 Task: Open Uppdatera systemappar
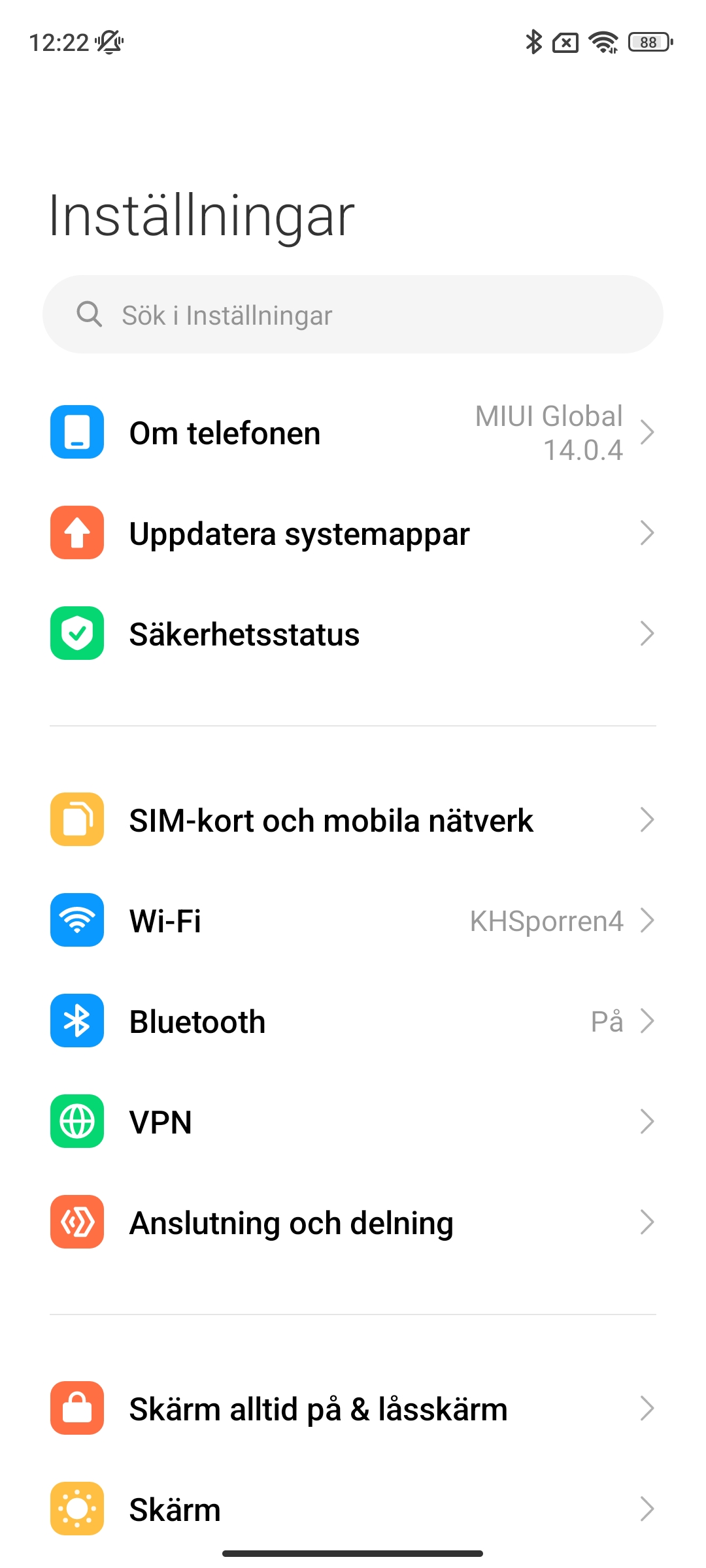point(353,533)
